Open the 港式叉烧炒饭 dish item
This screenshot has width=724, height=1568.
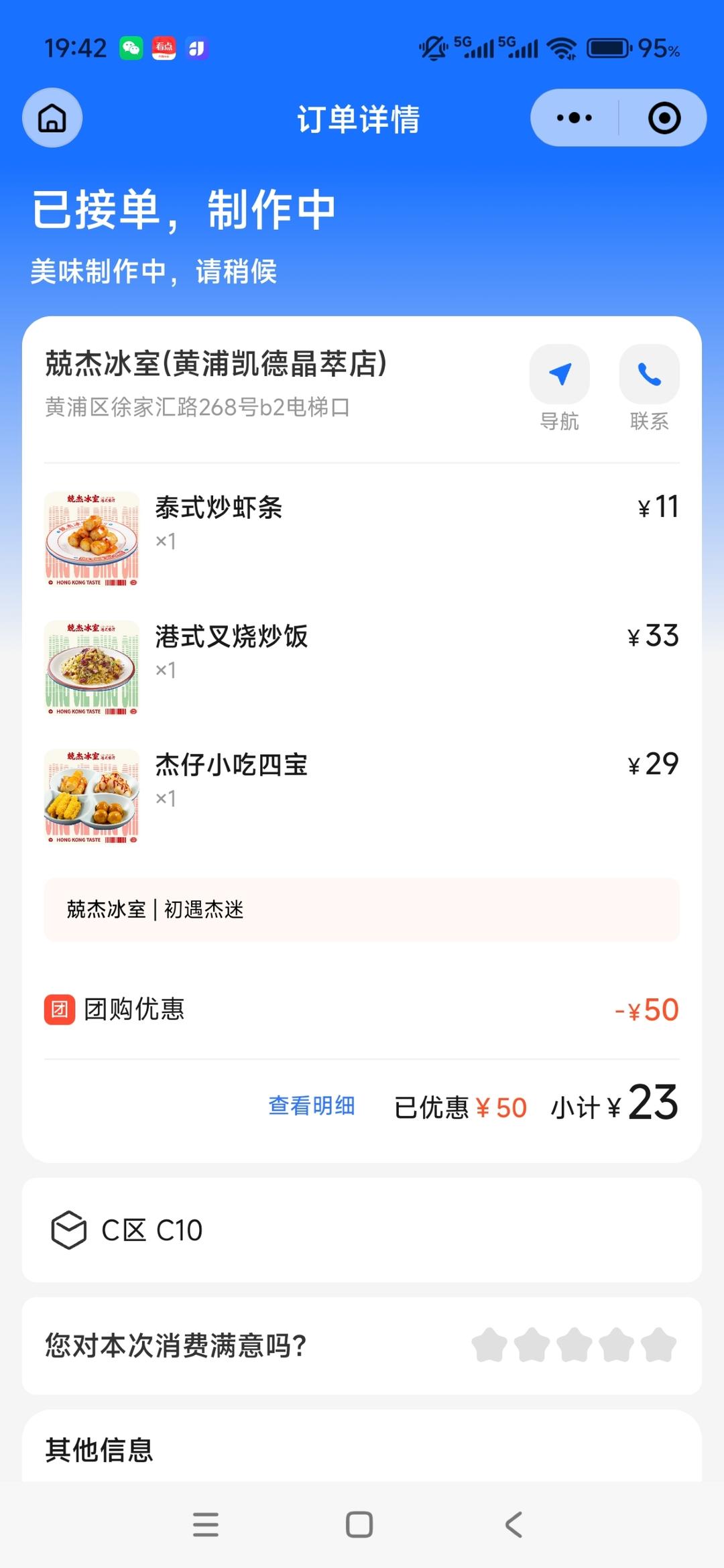pyautogui.click(x=231, y=636)
